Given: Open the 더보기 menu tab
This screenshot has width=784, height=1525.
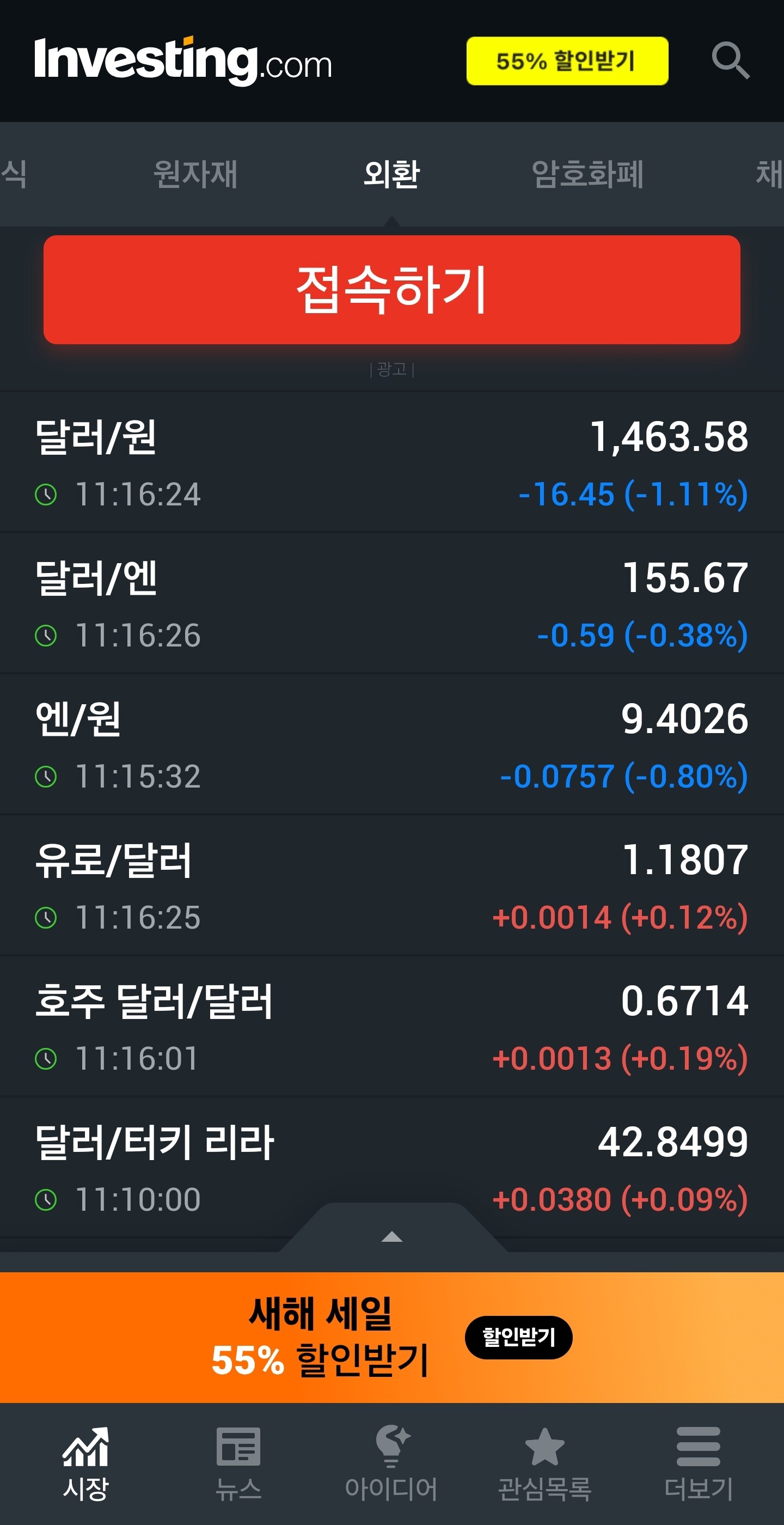Looking at the screenshot, I should pos(698,1464).
